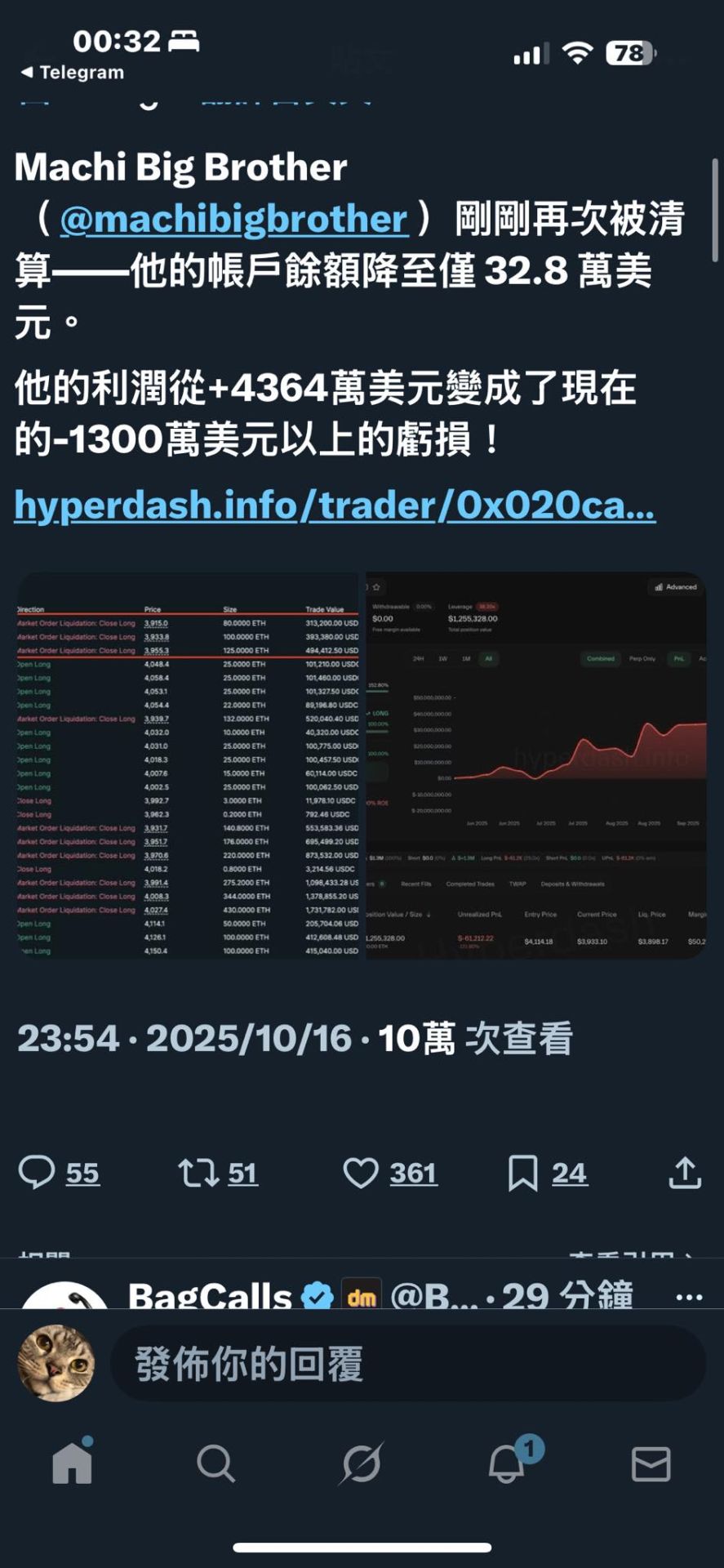
Task: Return to Telegram via the back link
Action: coord(73,73)
